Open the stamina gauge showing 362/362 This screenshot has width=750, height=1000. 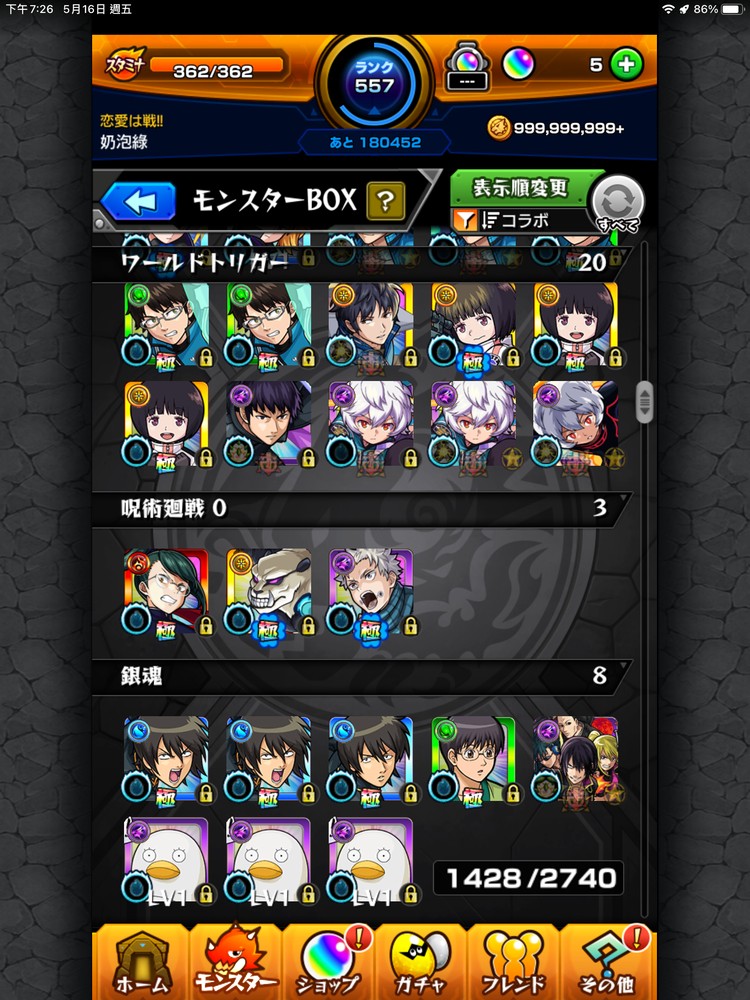pyautogui.click(x=215, y=71)
